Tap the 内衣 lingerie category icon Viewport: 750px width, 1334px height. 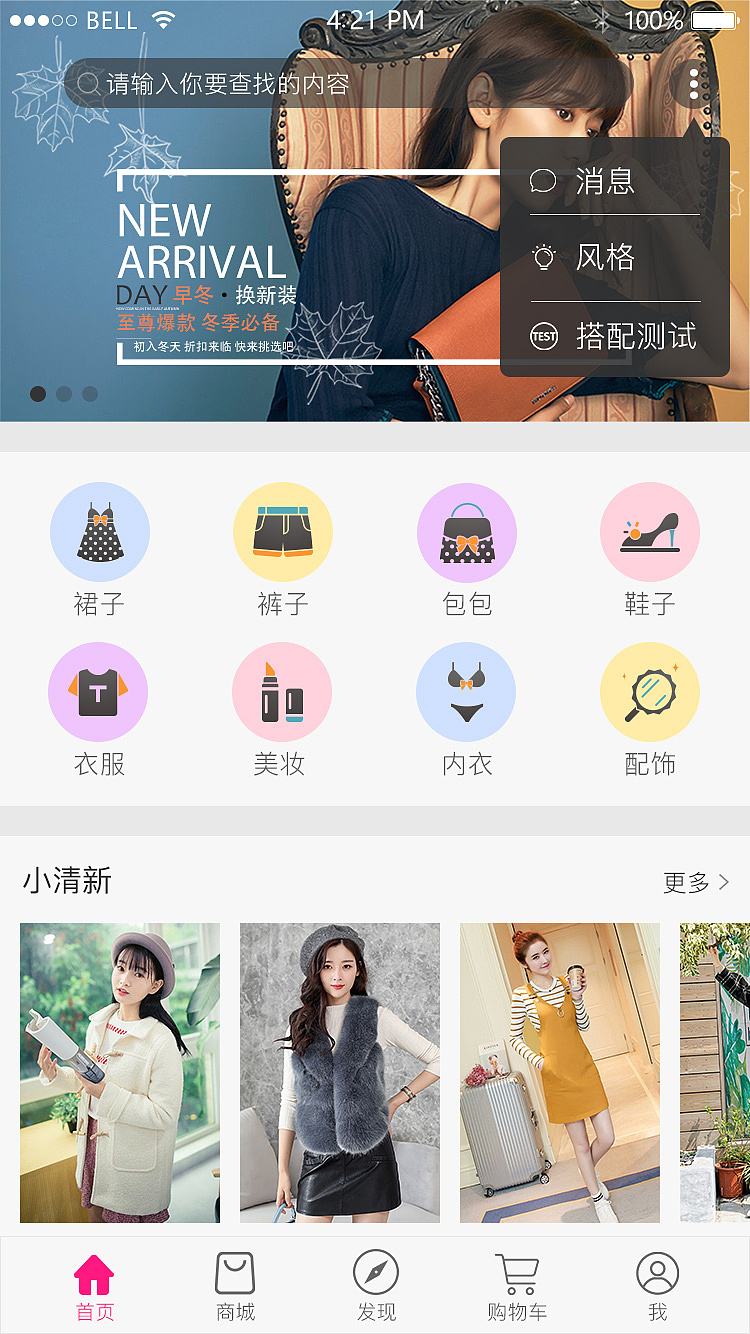466,691
